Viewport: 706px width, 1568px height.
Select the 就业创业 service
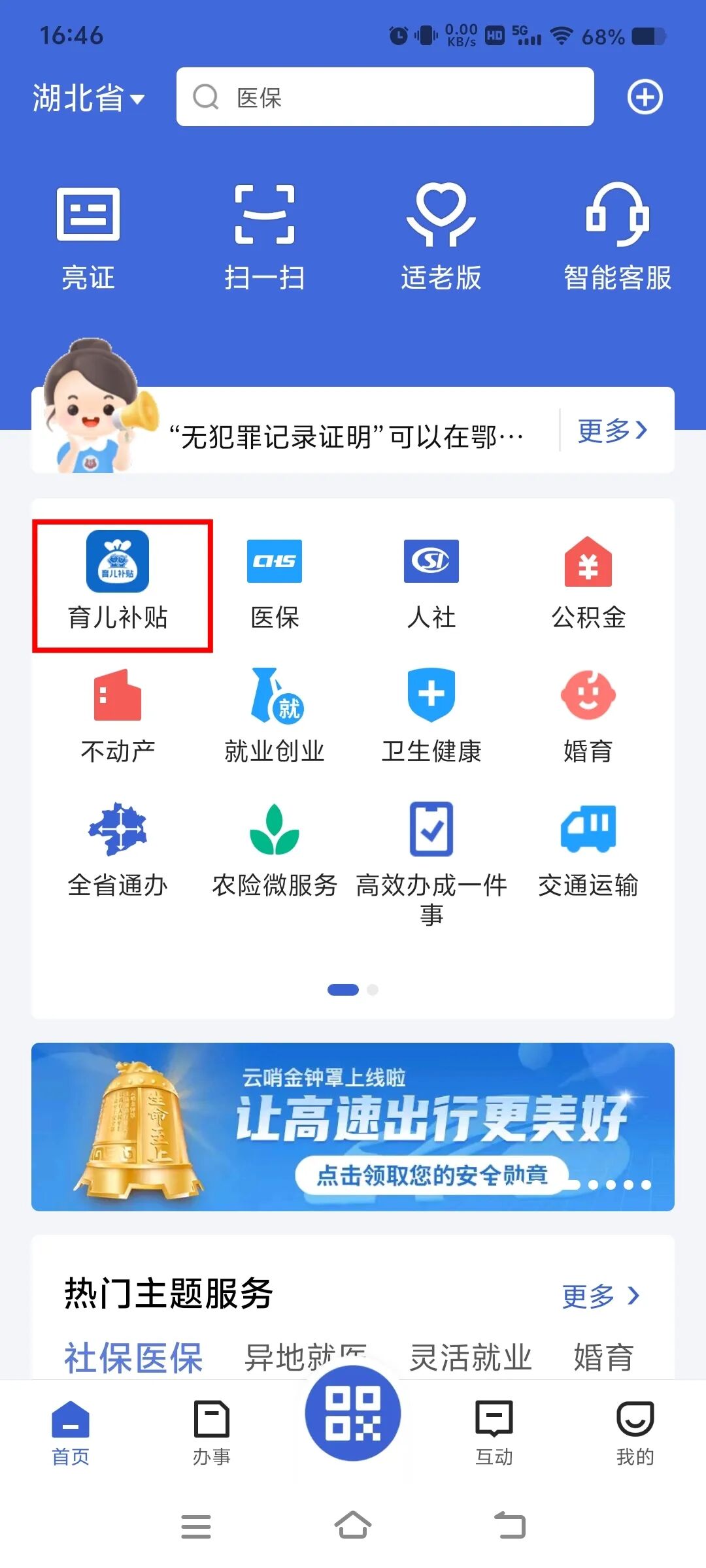(275, 715)
